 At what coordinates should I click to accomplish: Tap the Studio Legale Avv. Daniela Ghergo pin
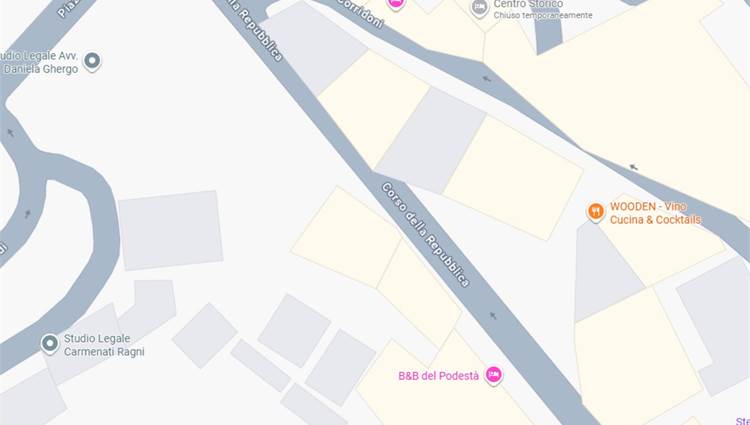tap(92, 62)
